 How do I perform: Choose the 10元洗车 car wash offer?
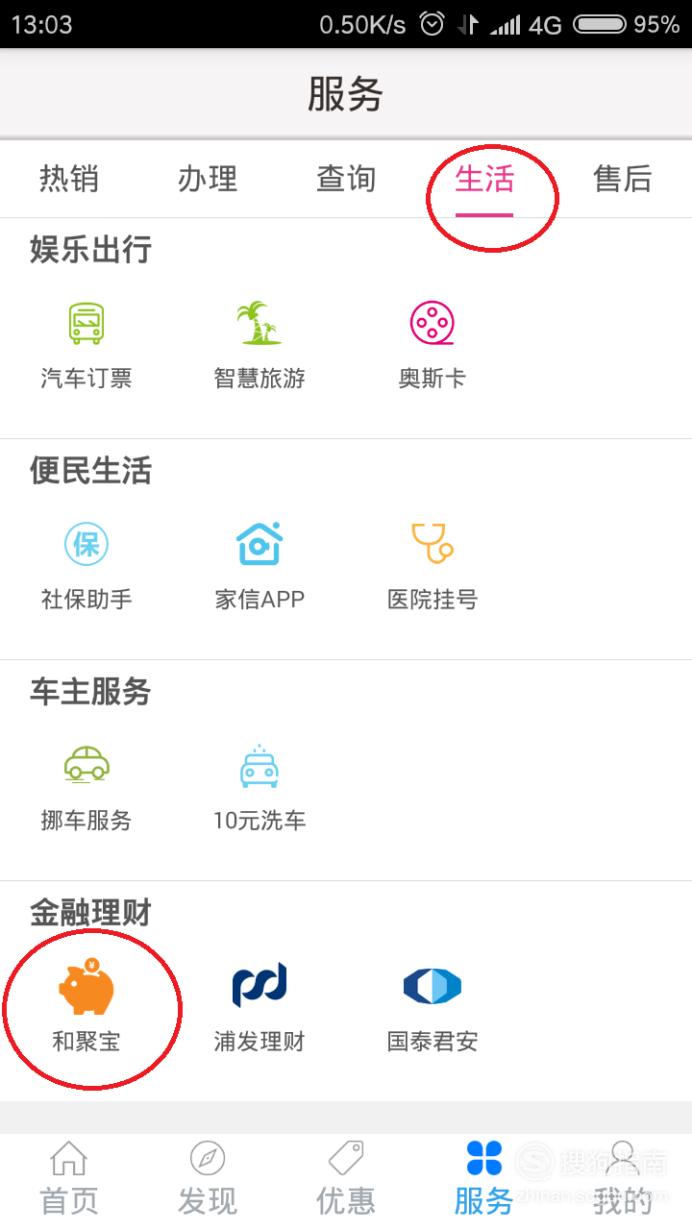[259, 787]
